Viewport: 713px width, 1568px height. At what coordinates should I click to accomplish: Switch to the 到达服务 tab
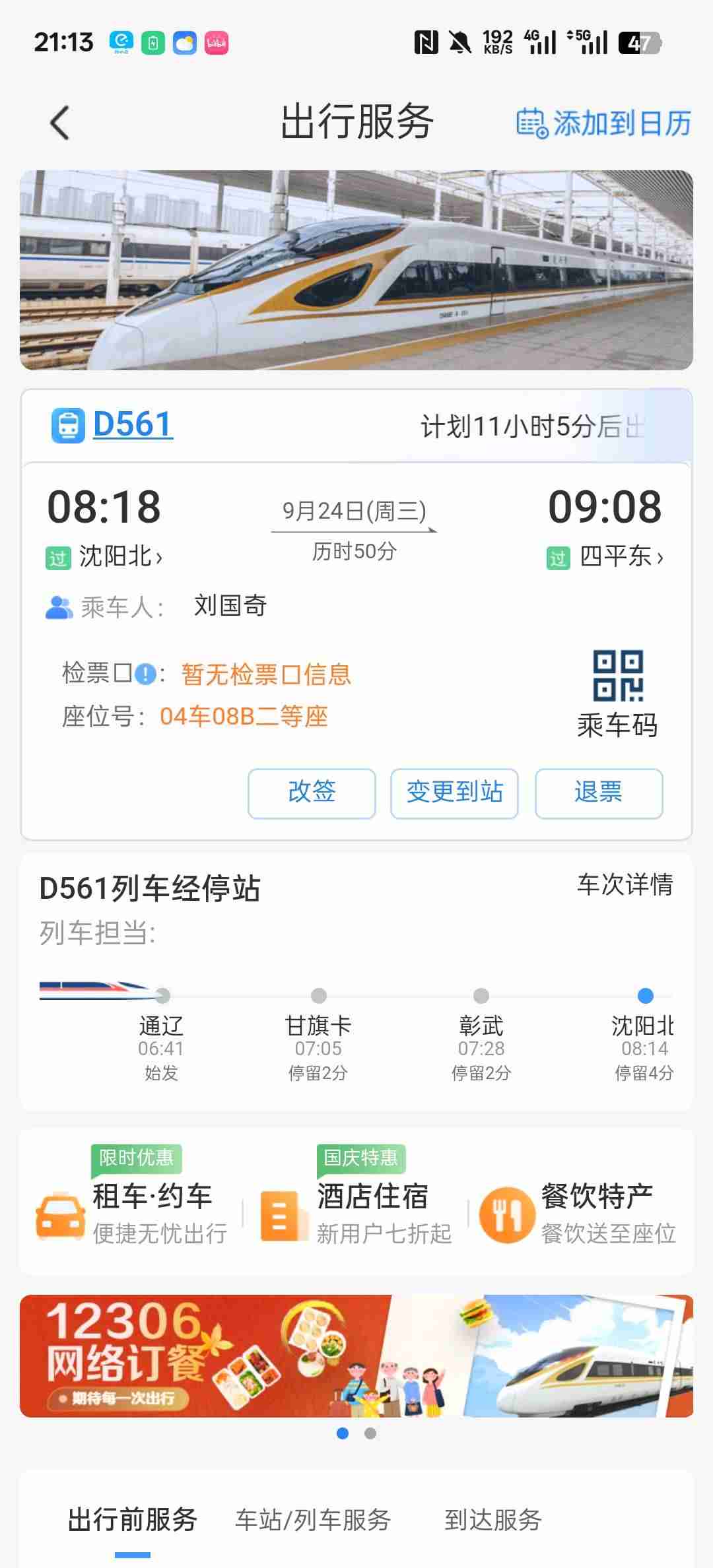point(492,1520)
